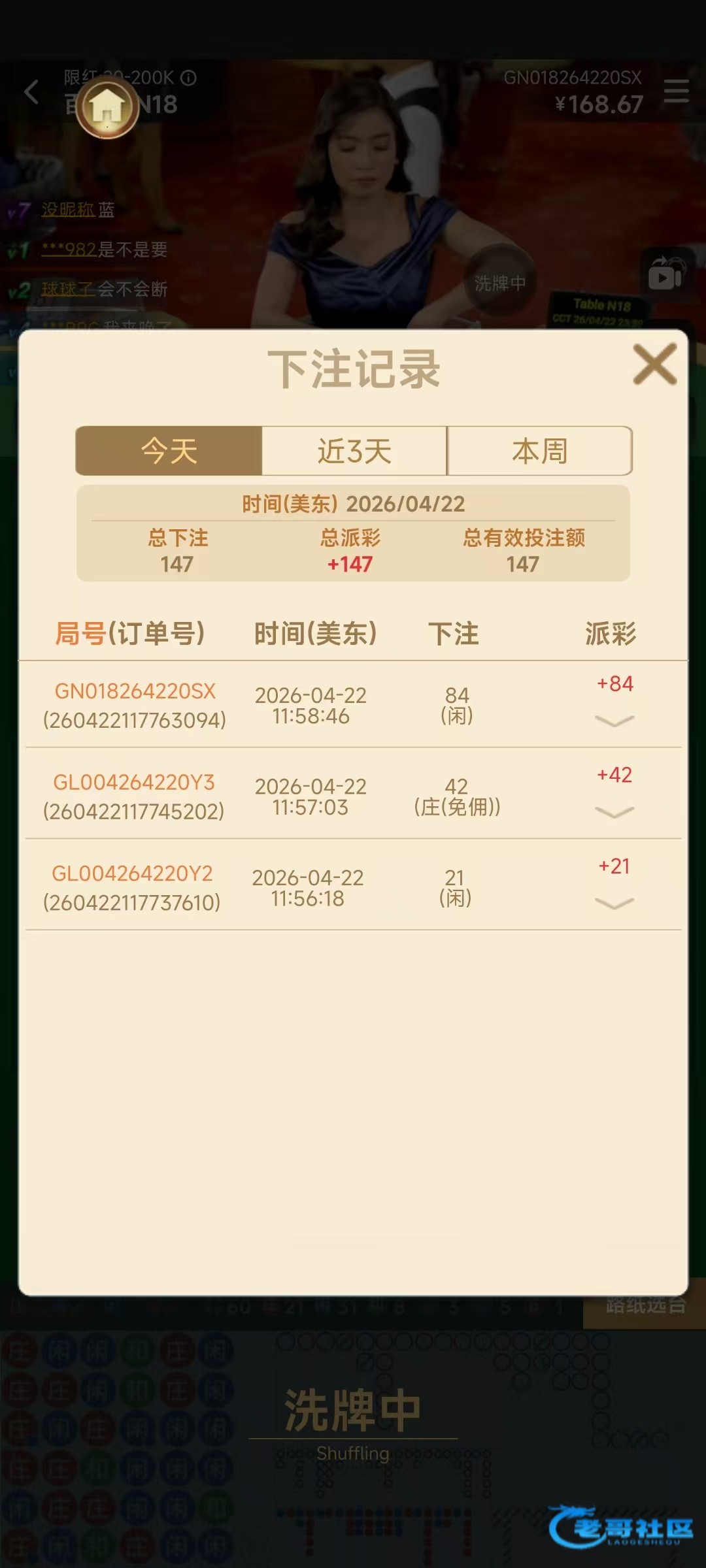
Task: Switch to the 近3天 tab
Action: pyautogui.click(x=354, y=451)
